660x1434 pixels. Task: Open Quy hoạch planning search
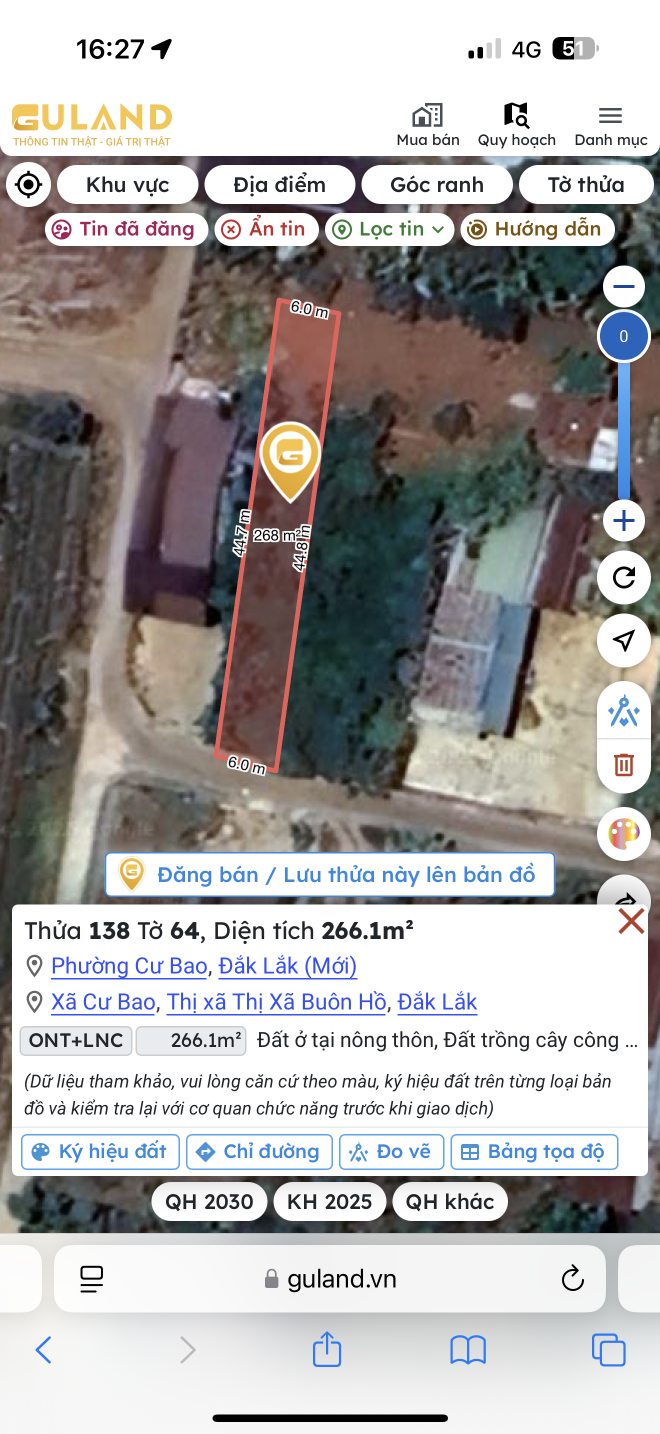click(516, 126)
